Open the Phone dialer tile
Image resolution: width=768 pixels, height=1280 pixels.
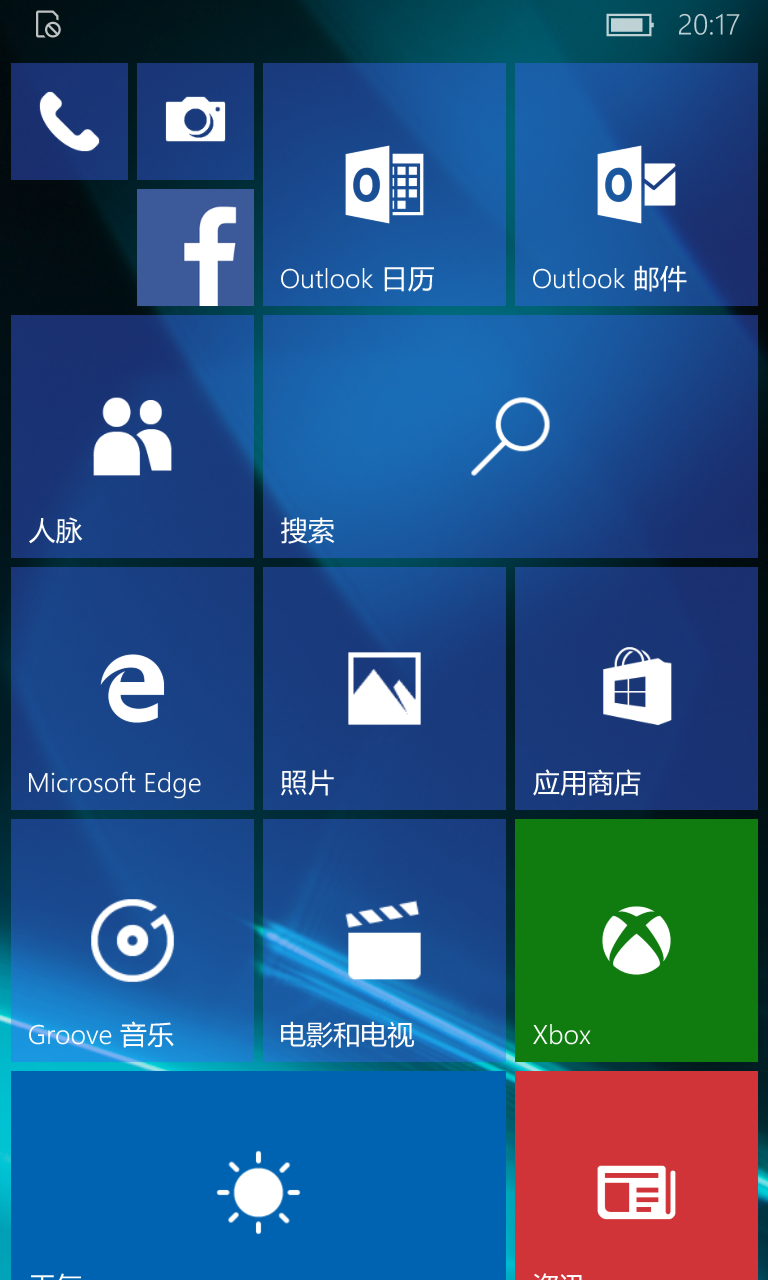(69, 121)
